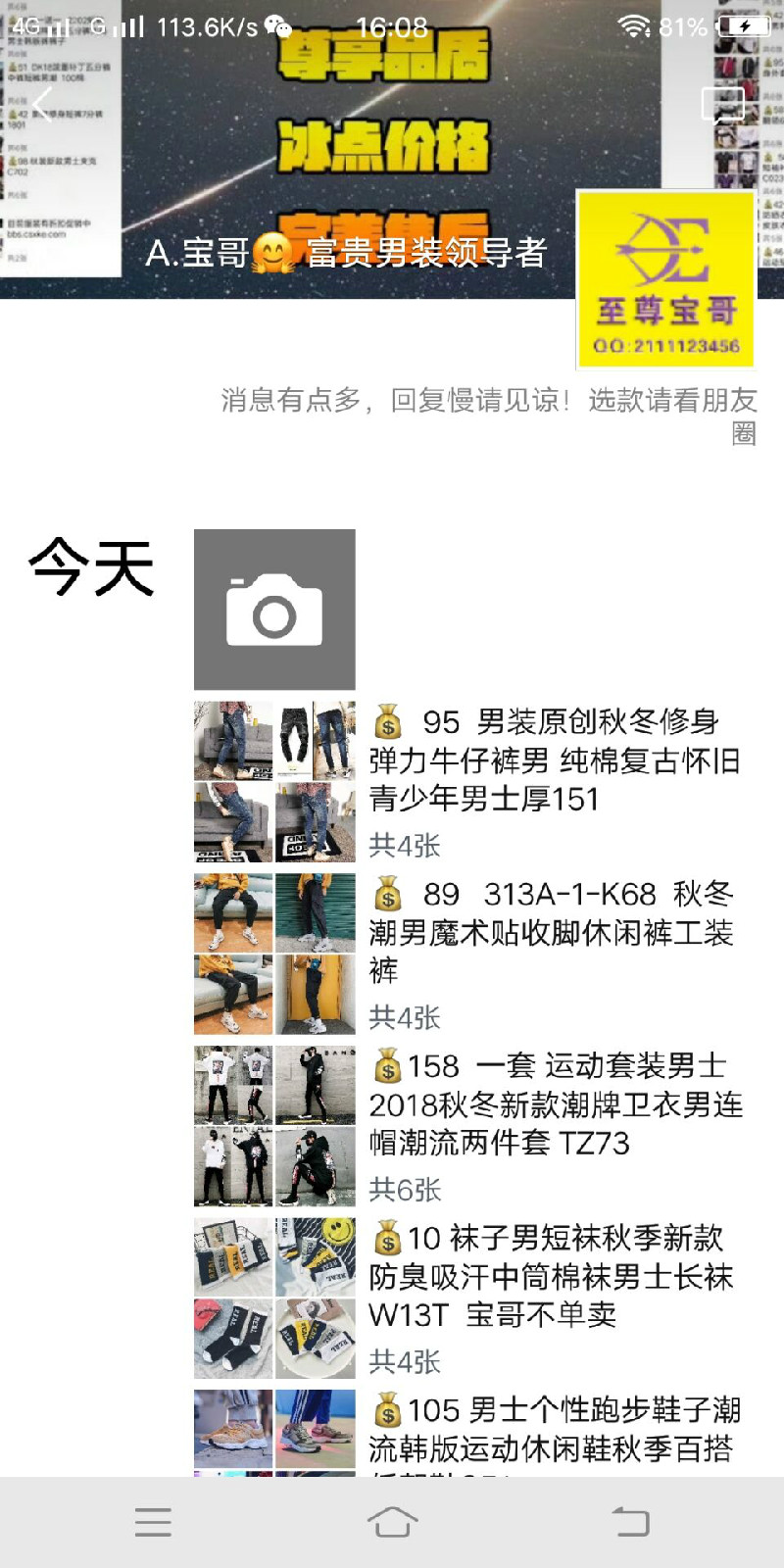Open the 10 袜子男短袜 socks post
784x1568 pixels.
coord(470,1298)
